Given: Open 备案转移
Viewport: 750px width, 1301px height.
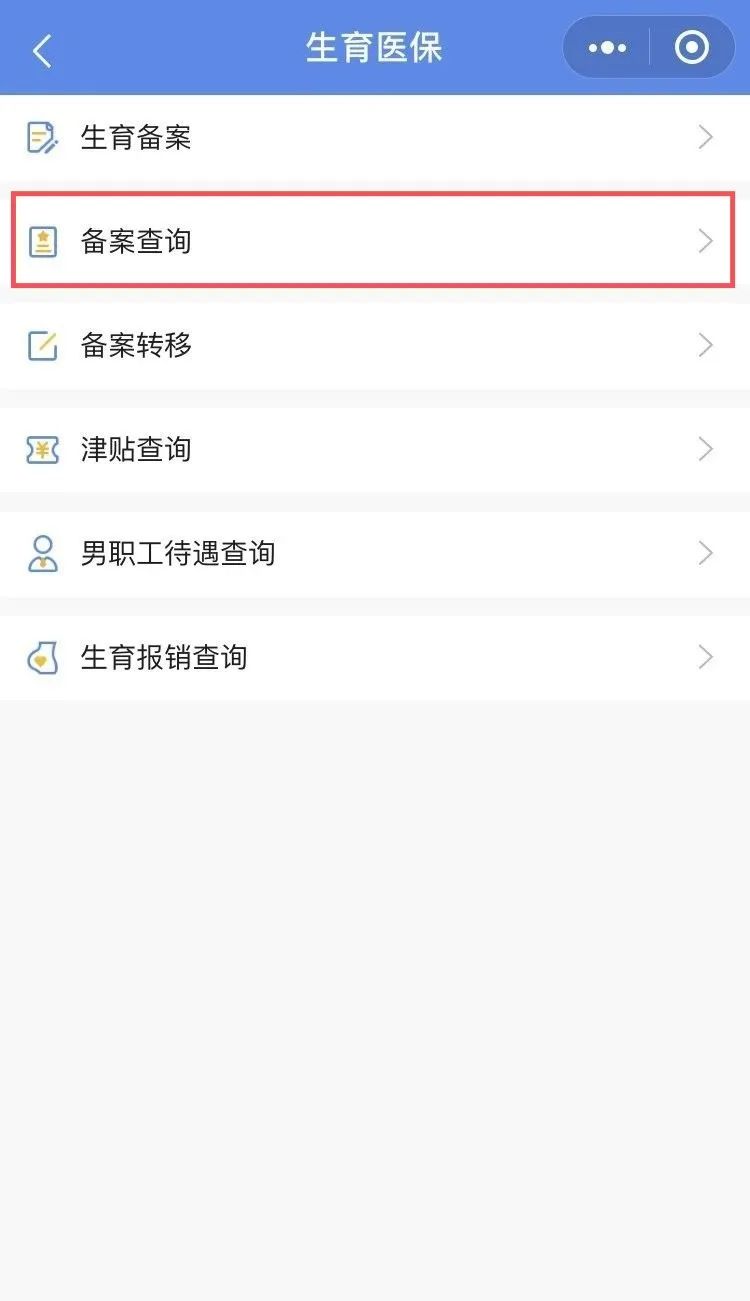Looking at the screenshot, I should pyautogui.click(x=375, y=346).
